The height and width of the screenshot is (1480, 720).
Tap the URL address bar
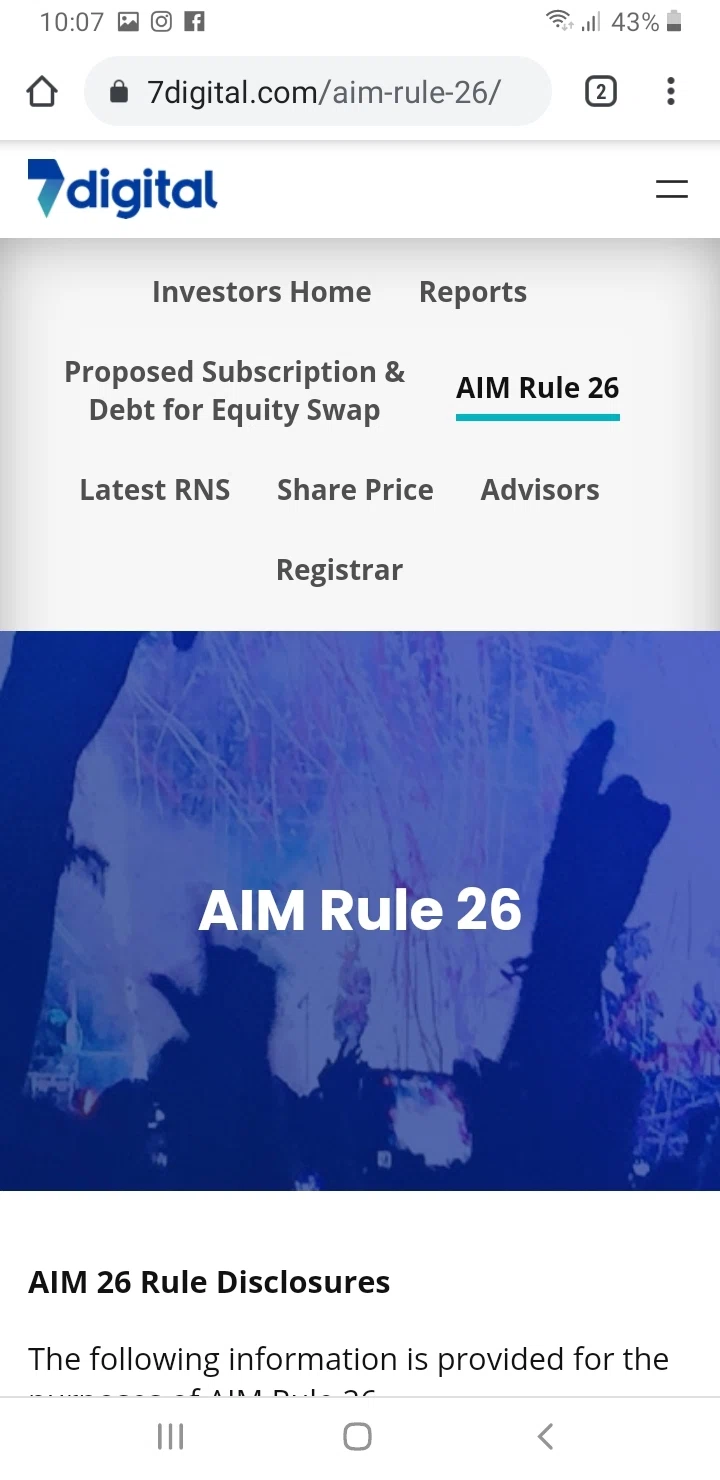(320, 92)
